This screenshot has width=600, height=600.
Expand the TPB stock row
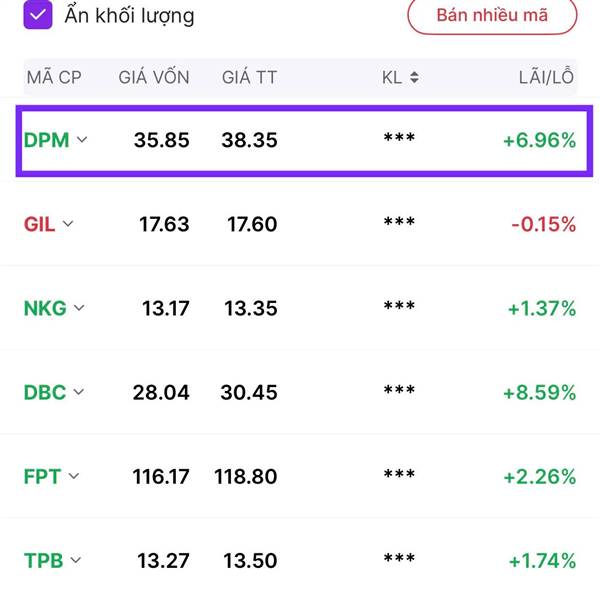(75, 560)
